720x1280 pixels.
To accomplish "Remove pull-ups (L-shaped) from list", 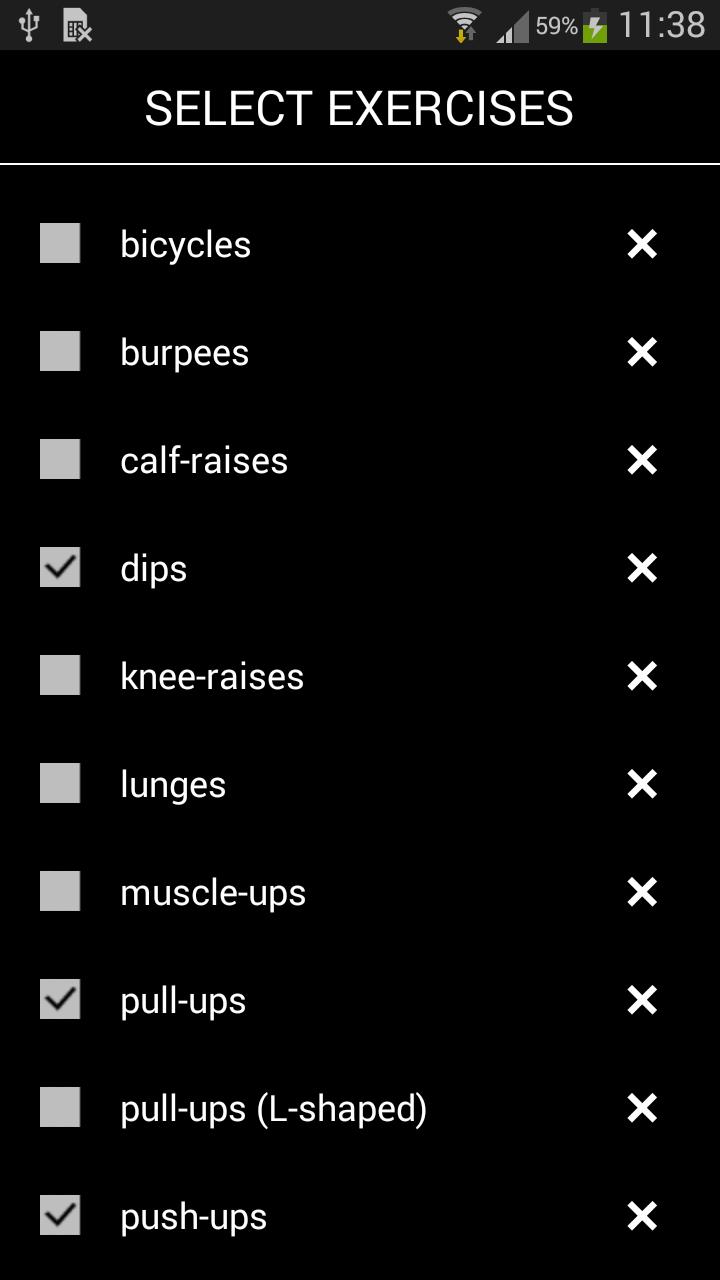I will click(642, 1108).
